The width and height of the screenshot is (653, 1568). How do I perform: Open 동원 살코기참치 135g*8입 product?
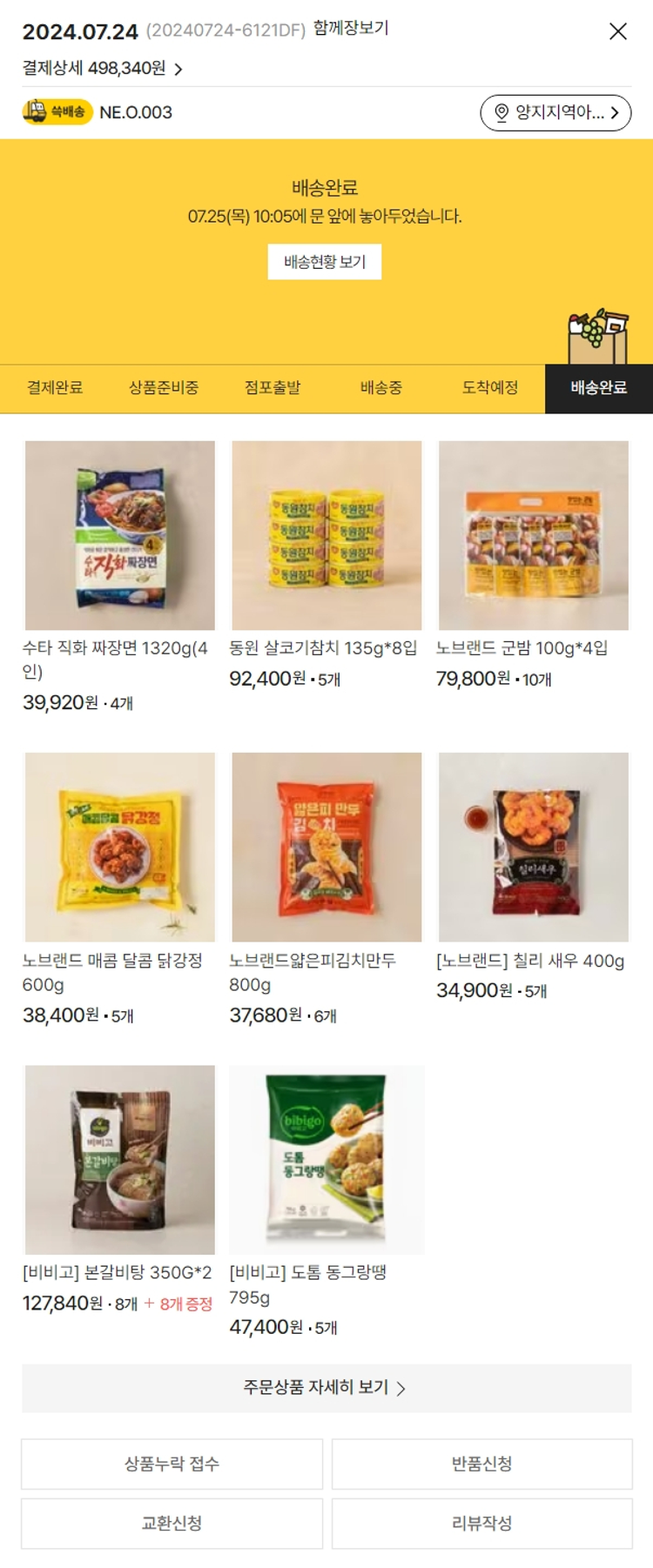[326, 535]
